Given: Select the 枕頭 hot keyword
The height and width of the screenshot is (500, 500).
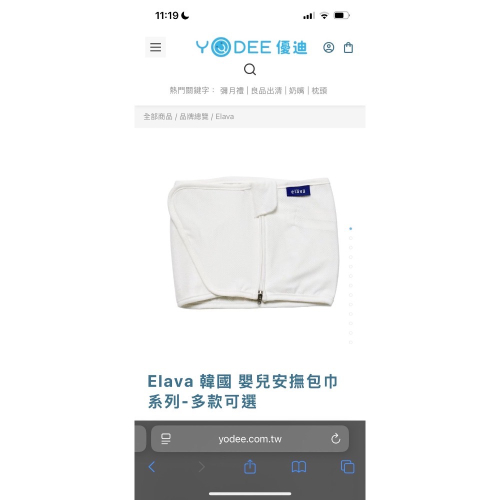Looking at the screenshot, I should point(319,90).
